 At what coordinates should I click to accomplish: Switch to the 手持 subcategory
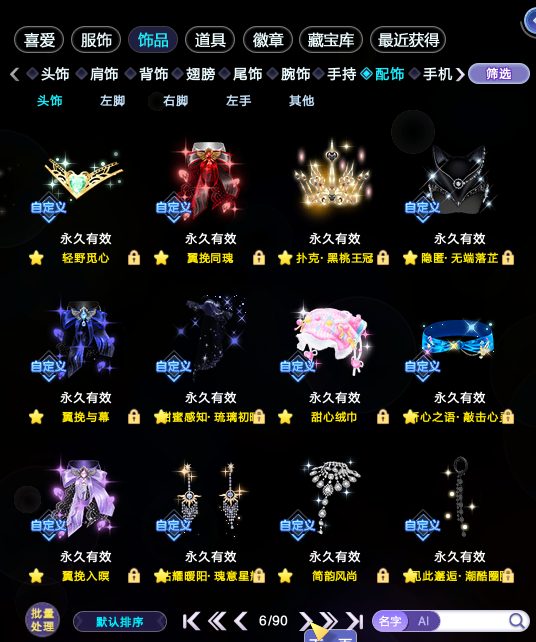pos(341,74)
